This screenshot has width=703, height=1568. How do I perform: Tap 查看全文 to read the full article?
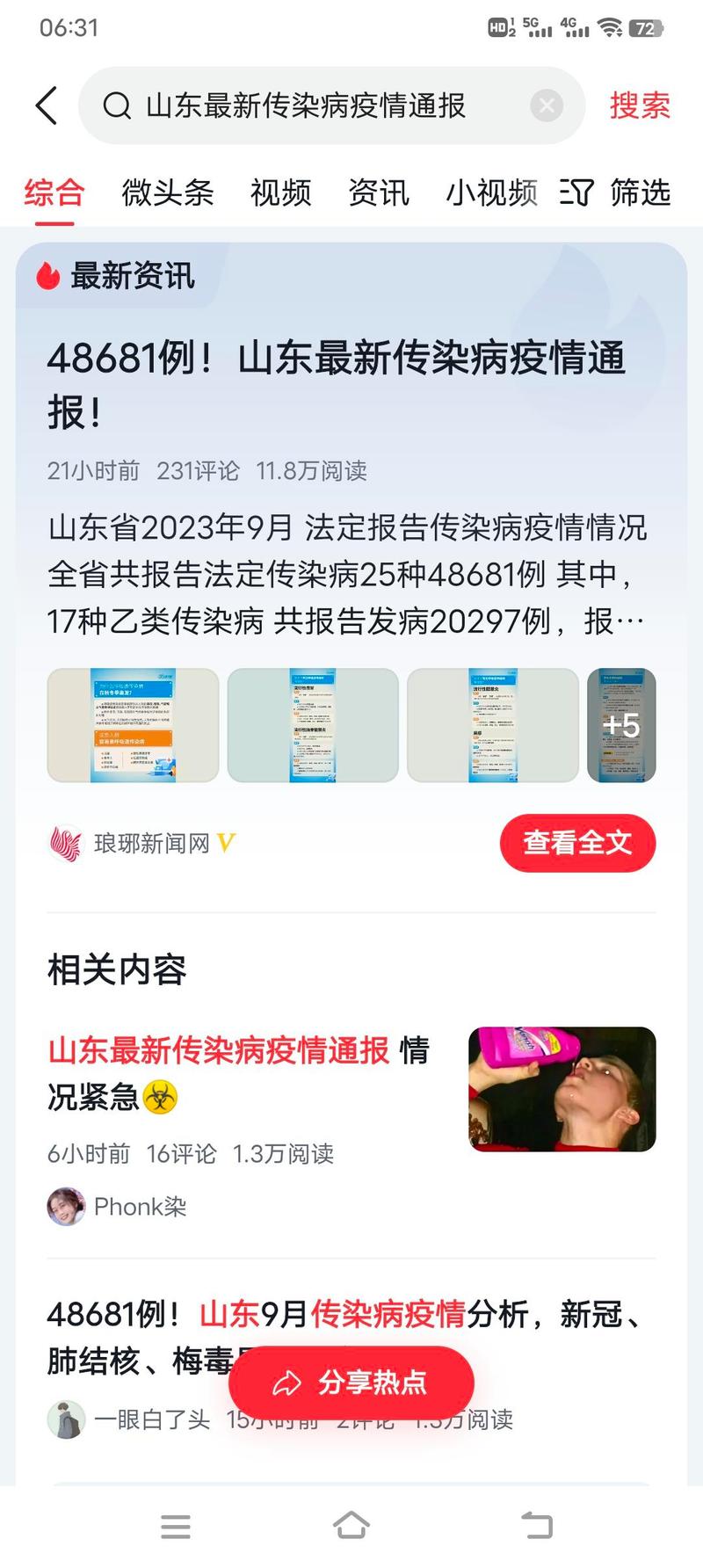[577, 843]
